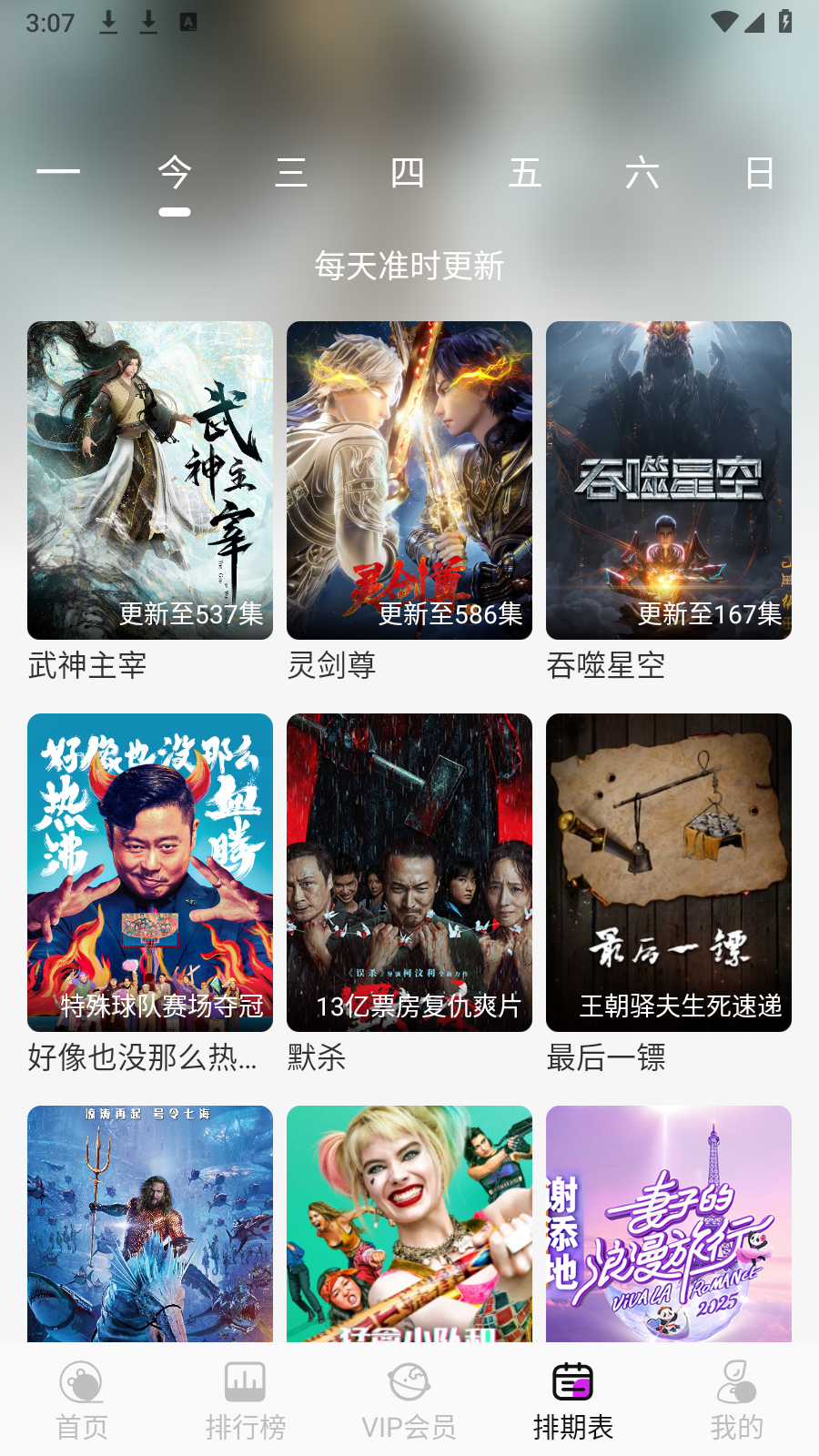
Task: Select the 三 (Wednesday) day tab
Action: pyautogui.click(x=291, y=172)
